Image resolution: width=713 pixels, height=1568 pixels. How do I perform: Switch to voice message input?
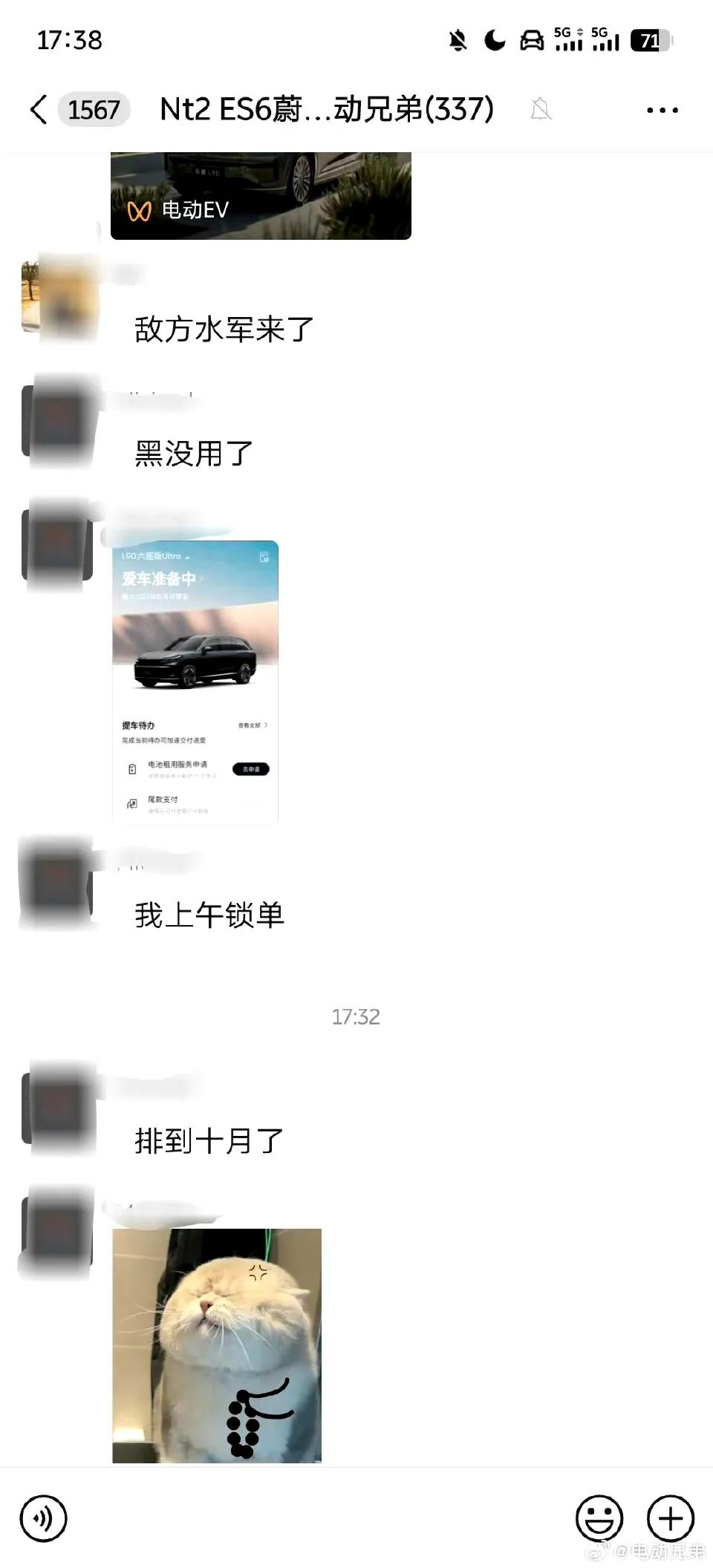[x=44, y=1518]
